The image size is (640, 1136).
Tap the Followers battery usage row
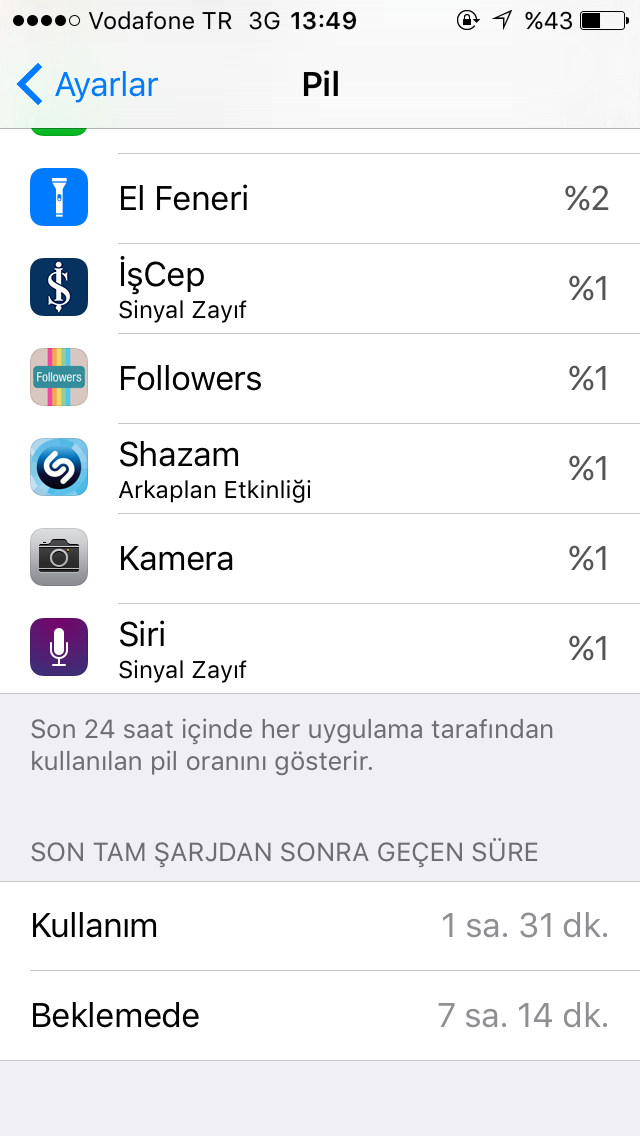pyautogui.click(x=320, y=378)
